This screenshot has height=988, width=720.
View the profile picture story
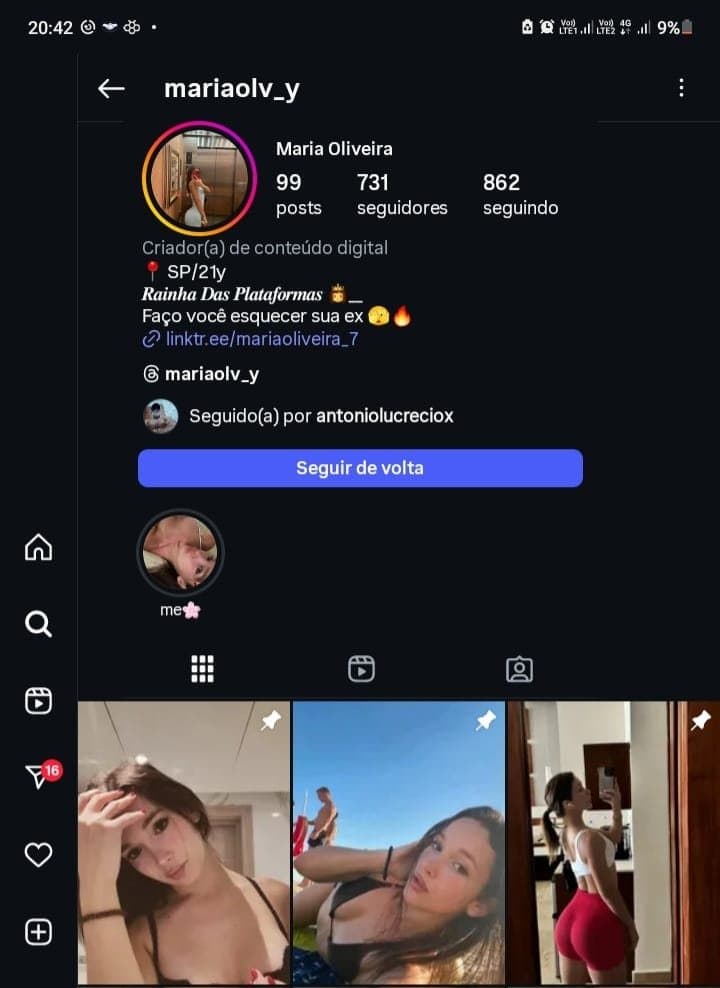pyautogui.click(x=199, y=178)
